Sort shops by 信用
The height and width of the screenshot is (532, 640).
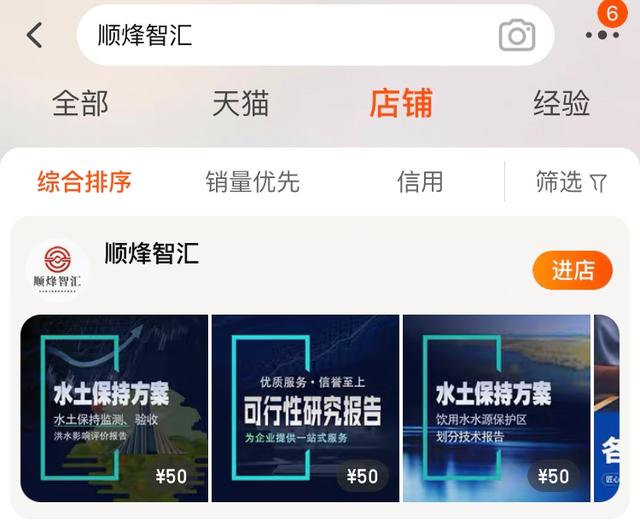coord(420,181)
